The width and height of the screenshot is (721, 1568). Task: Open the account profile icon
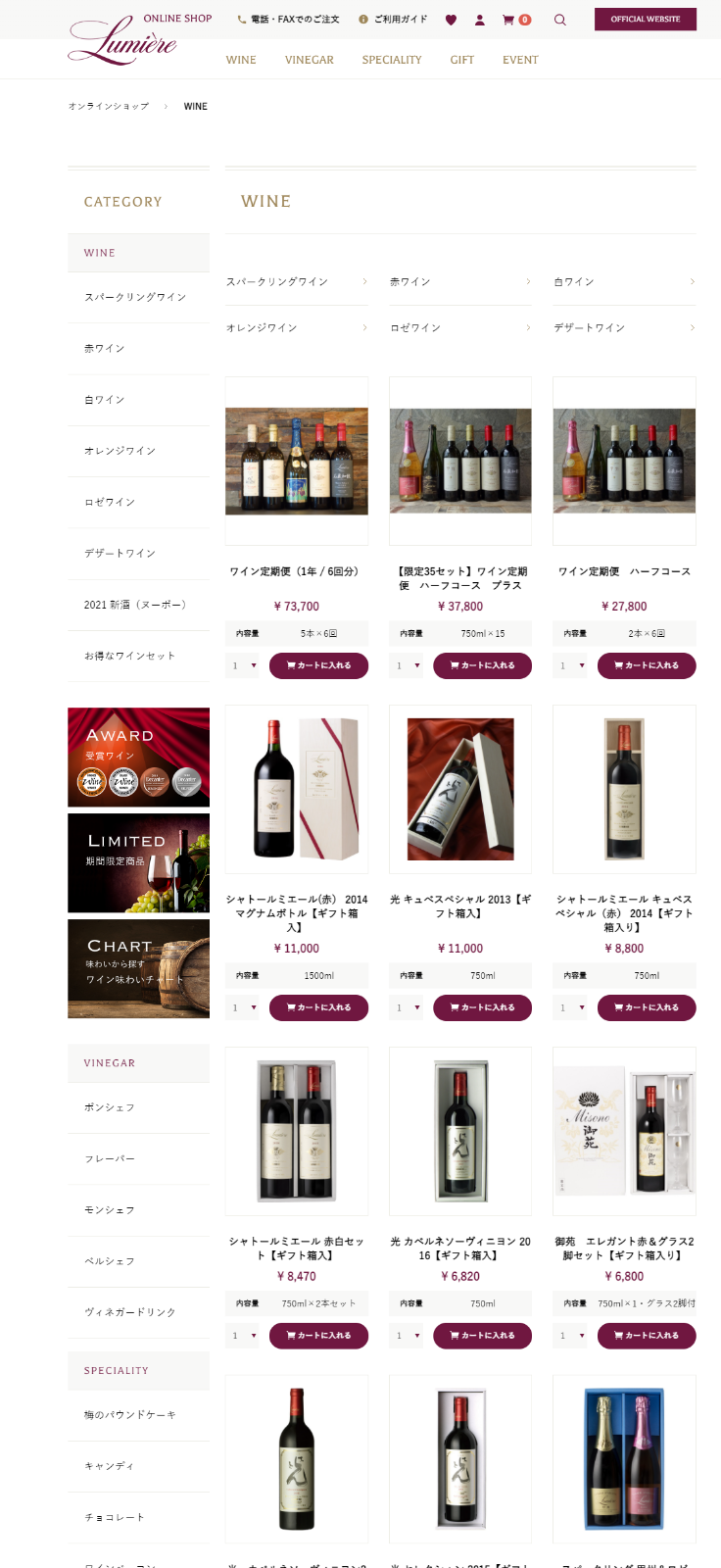coord(479,20)
